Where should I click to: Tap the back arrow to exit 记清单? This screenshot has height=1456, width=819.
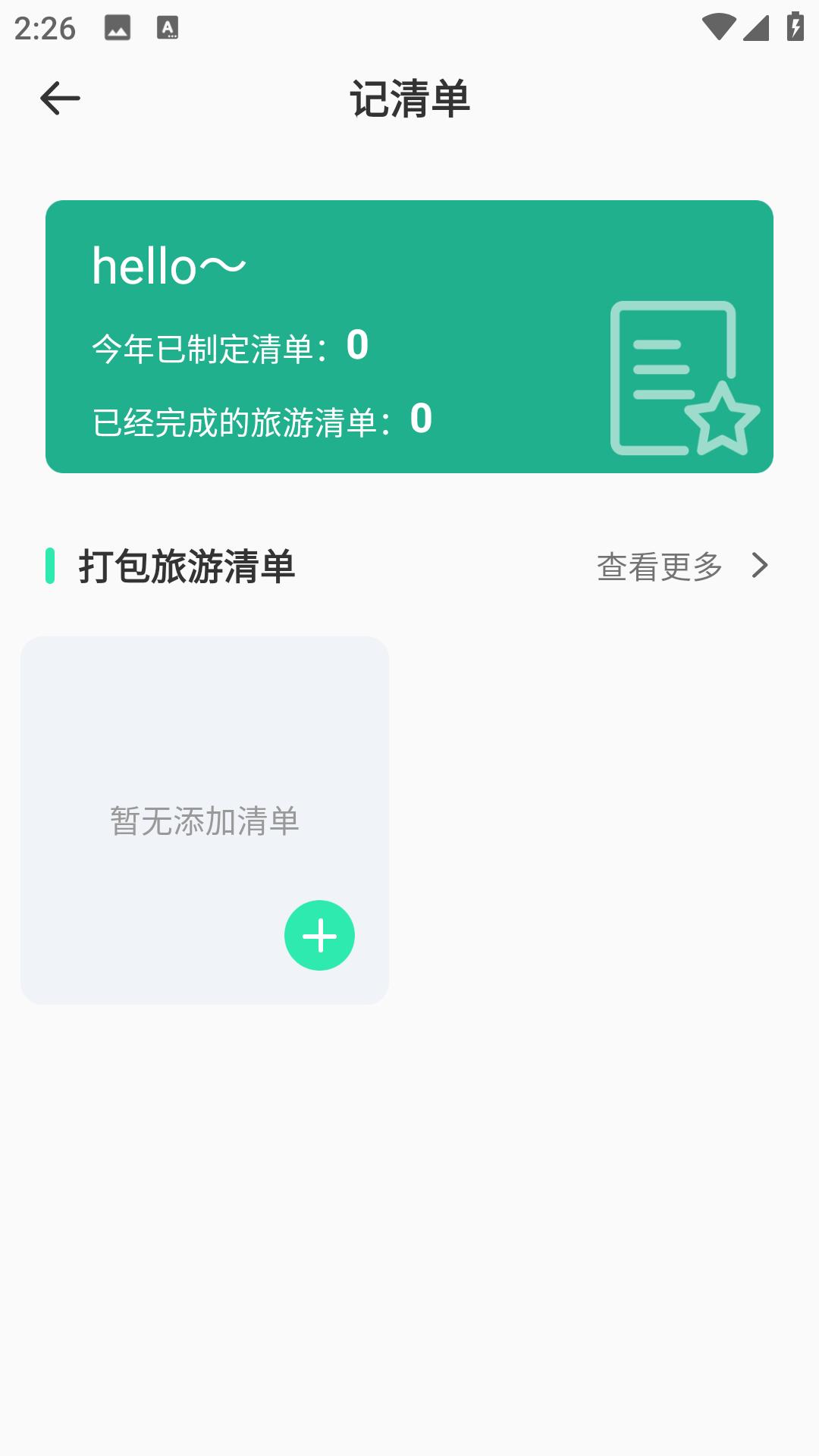(x=61, y=97)
